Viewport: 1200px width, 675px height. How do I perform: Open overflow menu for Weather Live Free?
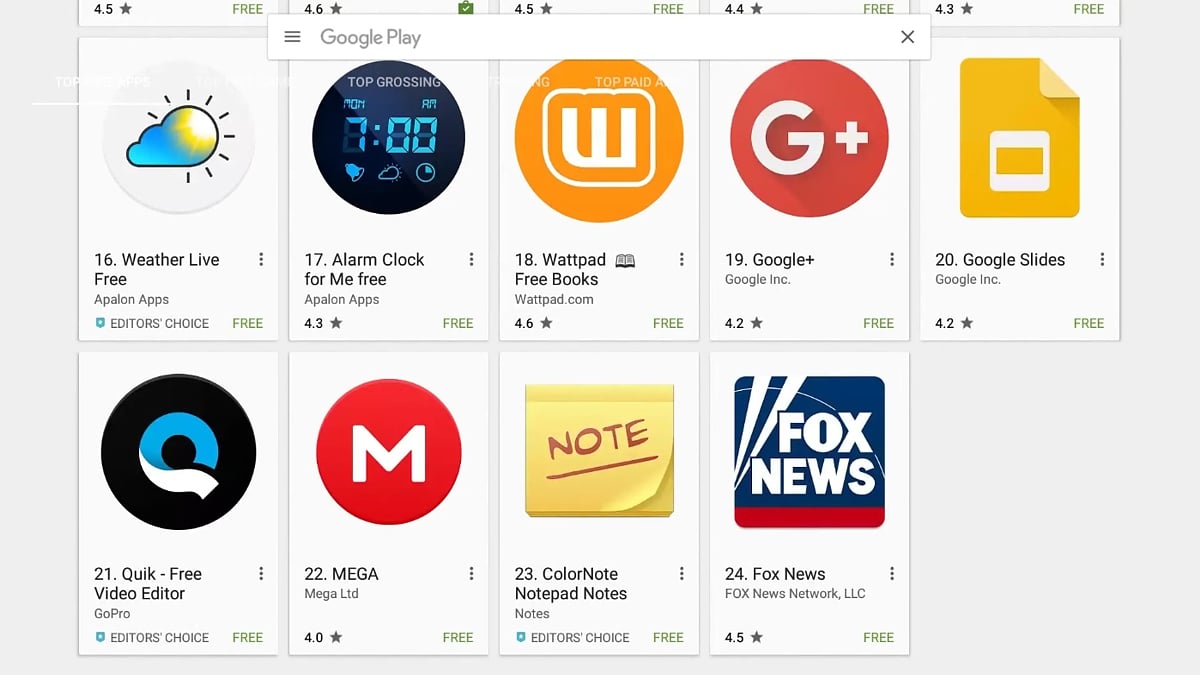pos(261,259)
